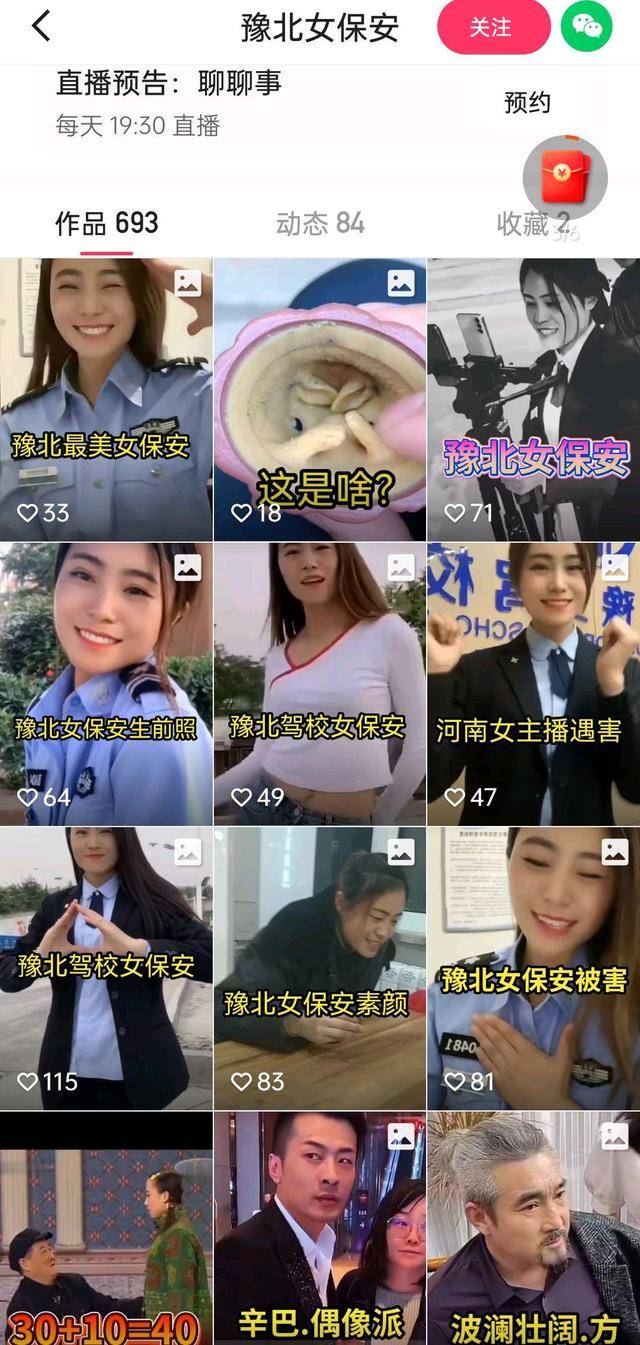Open the 豫北女保安生前照 post

pos(106,684)
